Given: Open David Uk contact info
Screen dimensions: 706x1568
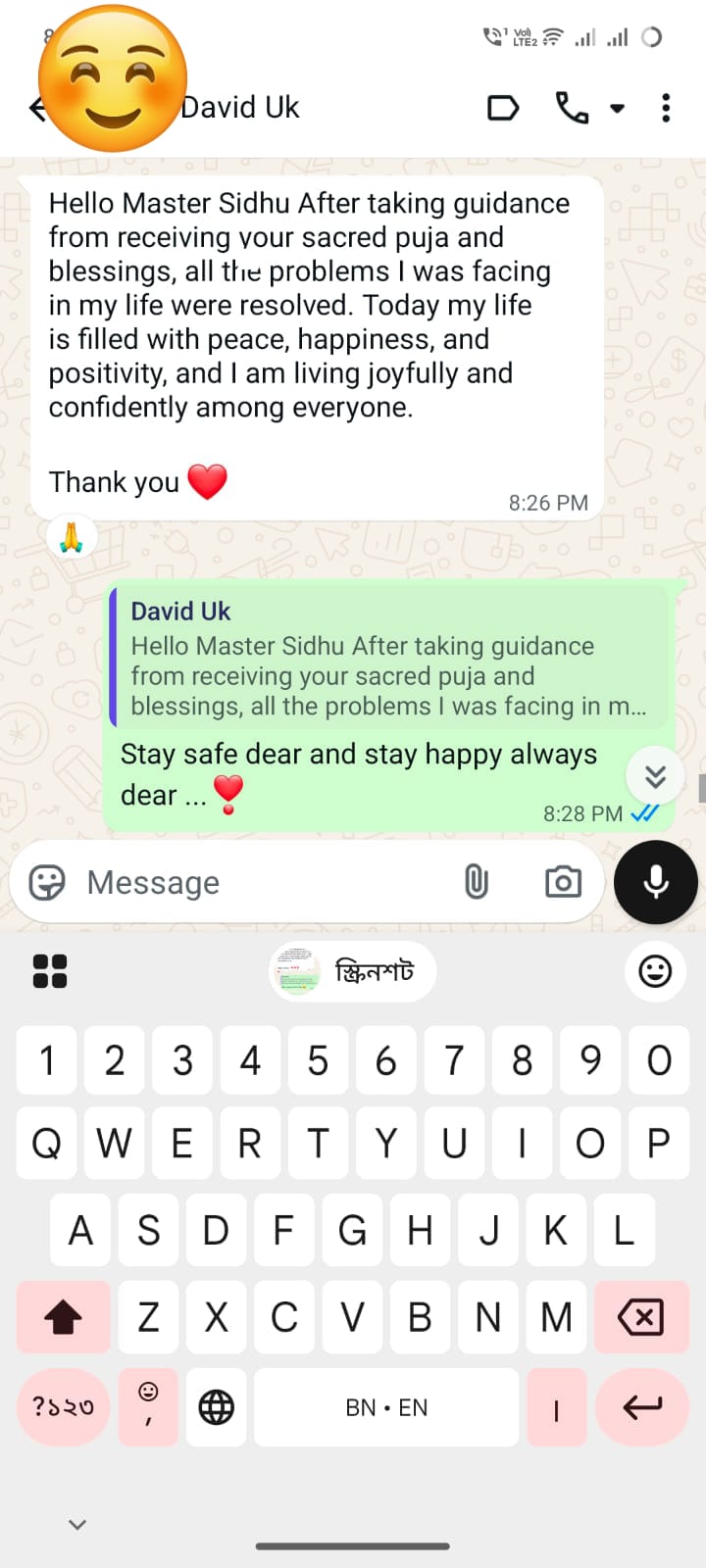Looking at the screenshot, I should pyautogui.click(x=240, y=108).
